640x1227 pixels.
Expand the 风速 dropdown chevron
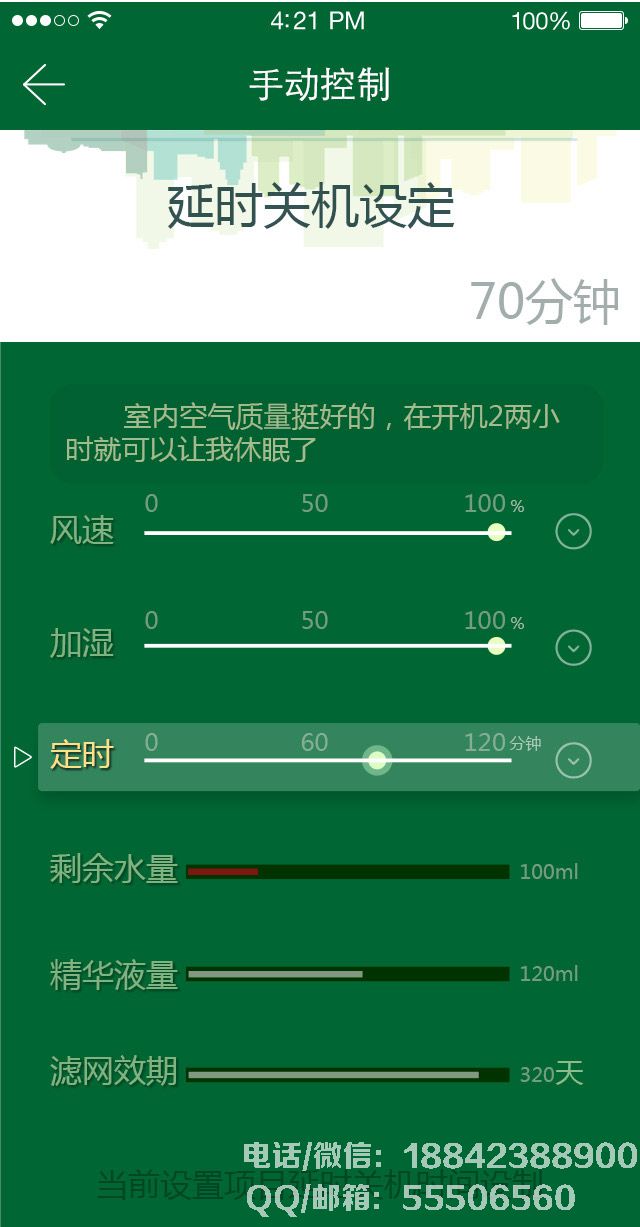coord(573,532)
